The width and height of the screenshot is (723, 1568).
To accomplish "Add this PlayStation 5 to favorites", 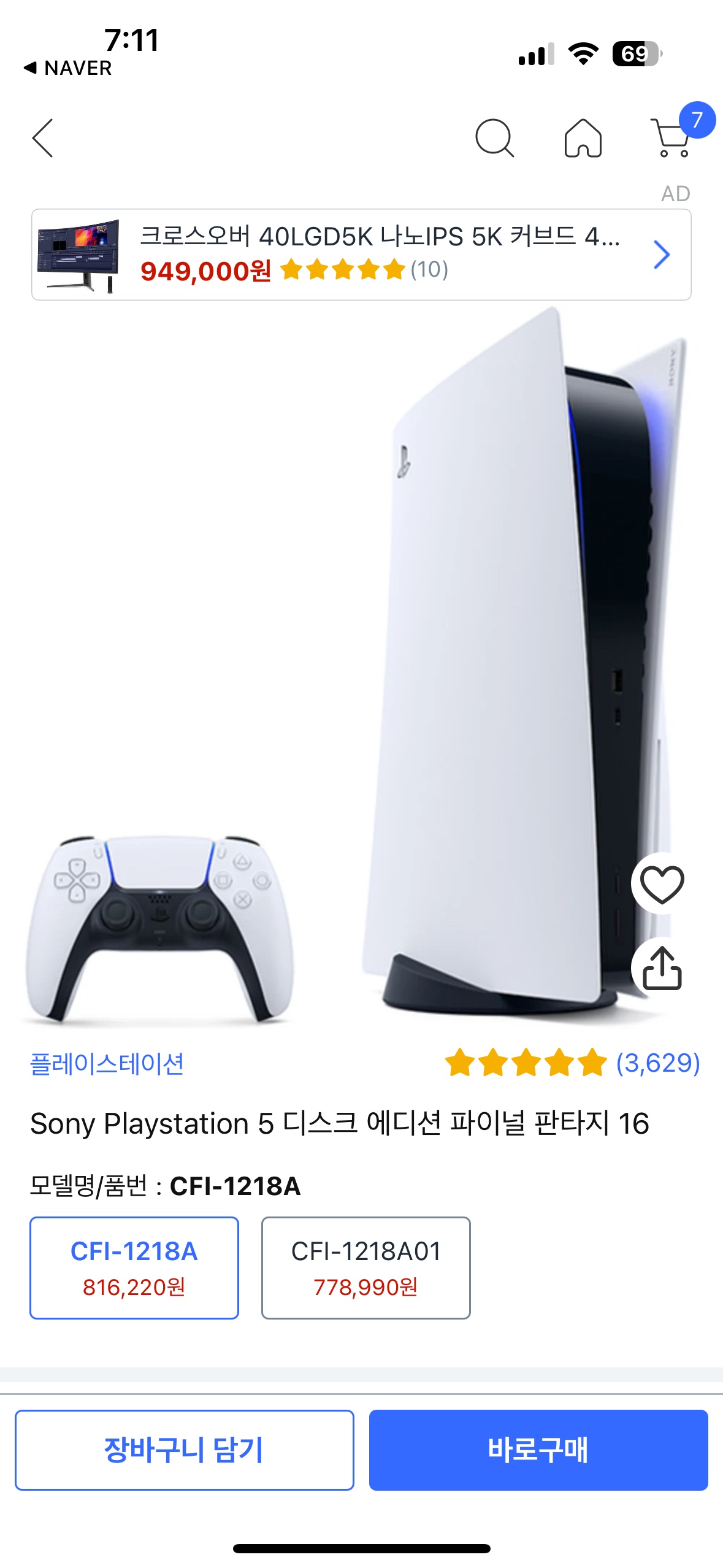I will point(662,884).
